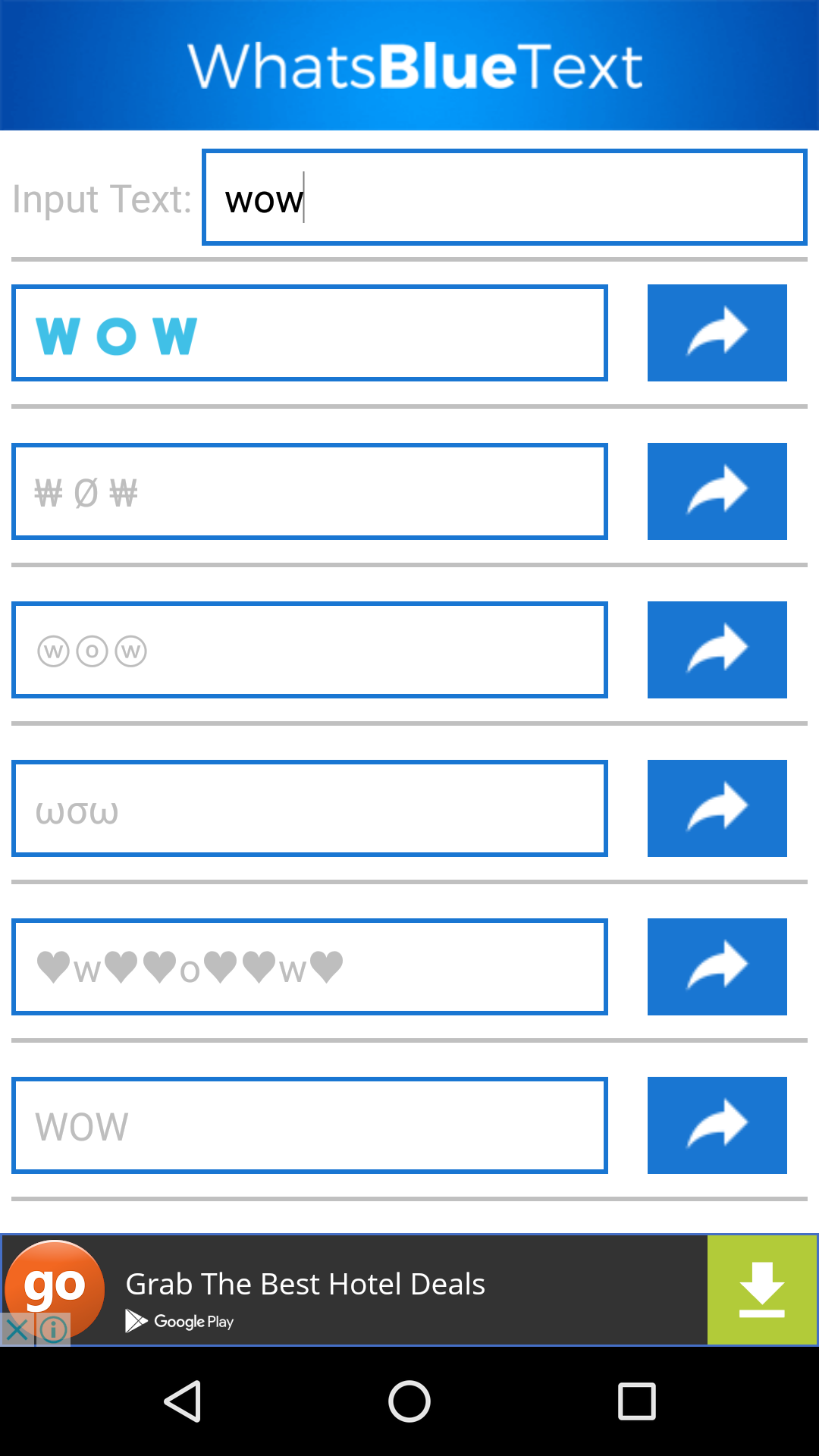Tap the green download icon on the ad
This screenshot has height=1456, width=819.
pyautogui.click(x=762, y=1289)
